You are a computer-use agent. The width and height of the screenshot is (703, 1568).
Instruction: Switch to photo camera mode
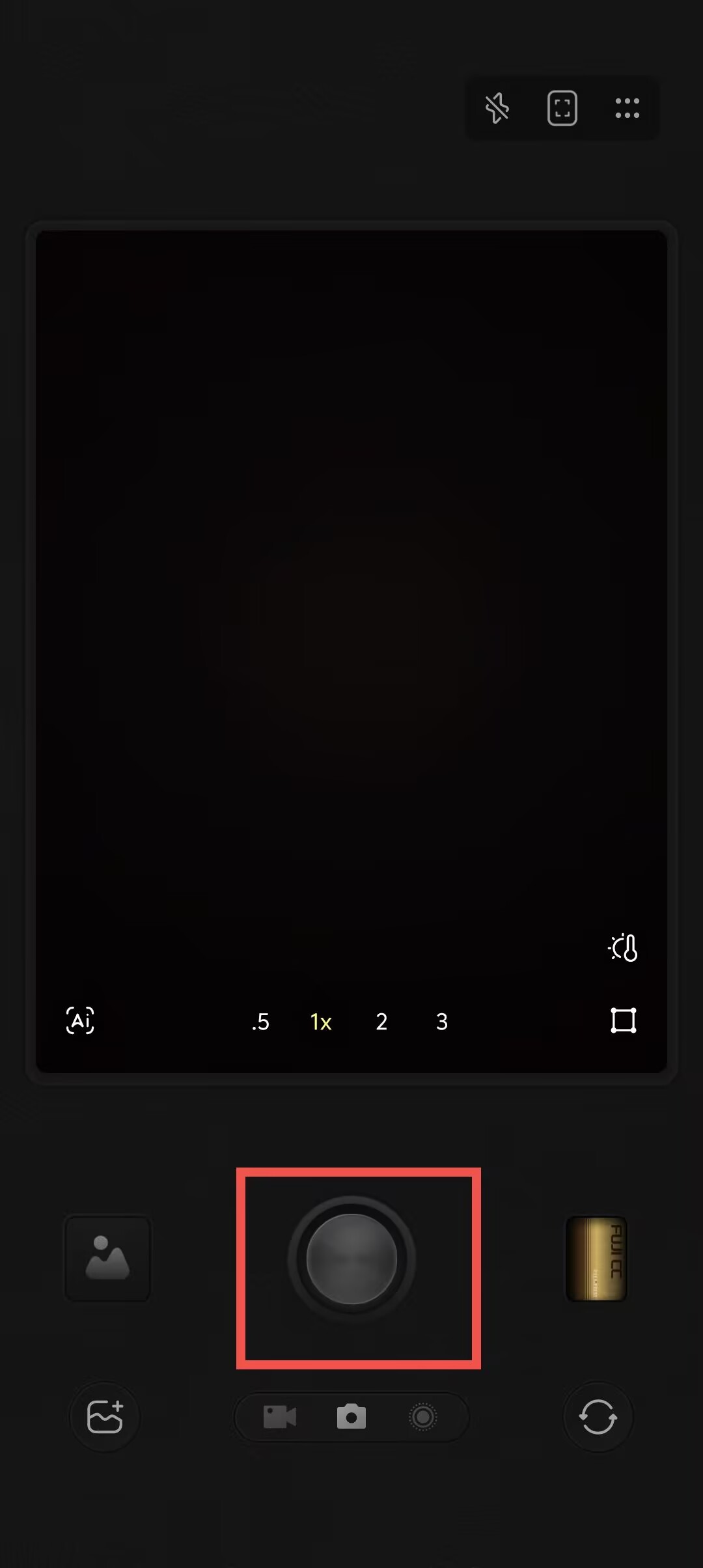(351, 1417)
